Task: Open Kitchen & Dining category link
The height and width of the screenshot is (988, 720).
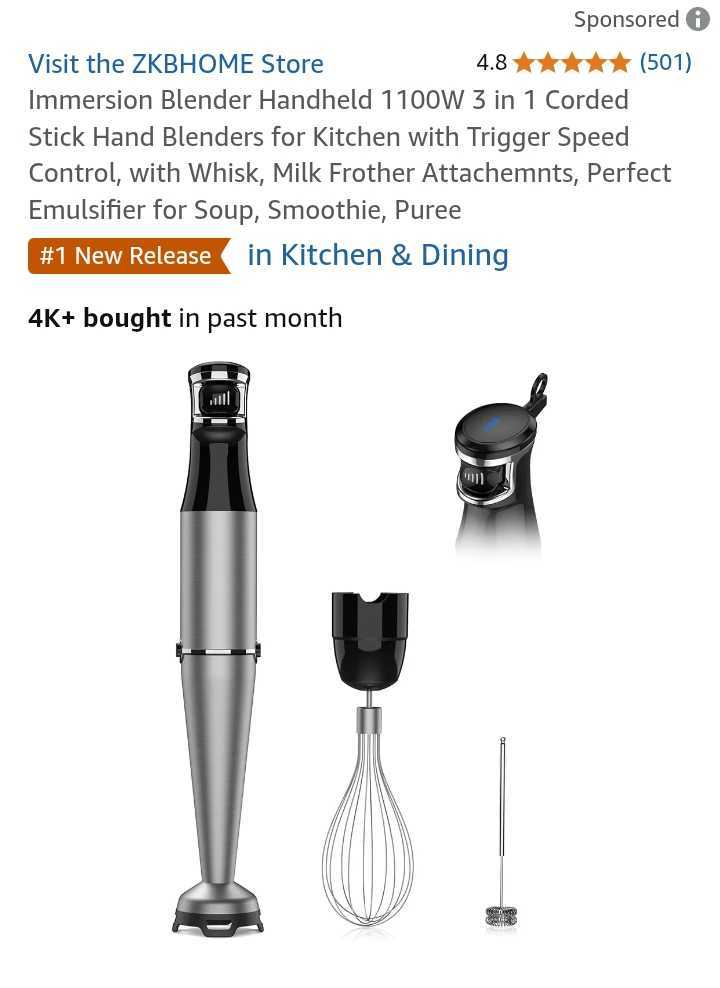Action: pos(378,255)
